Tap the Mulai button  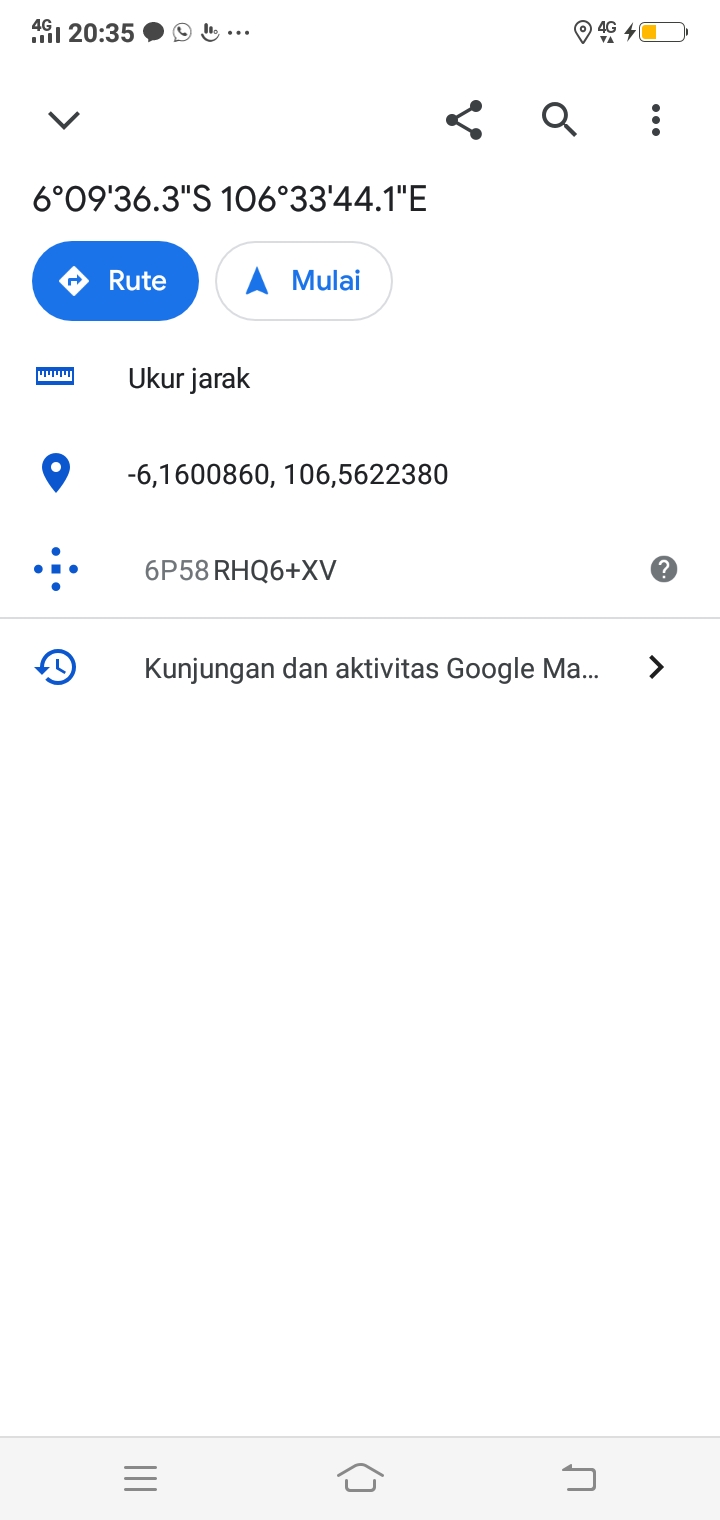click(303, 280)
